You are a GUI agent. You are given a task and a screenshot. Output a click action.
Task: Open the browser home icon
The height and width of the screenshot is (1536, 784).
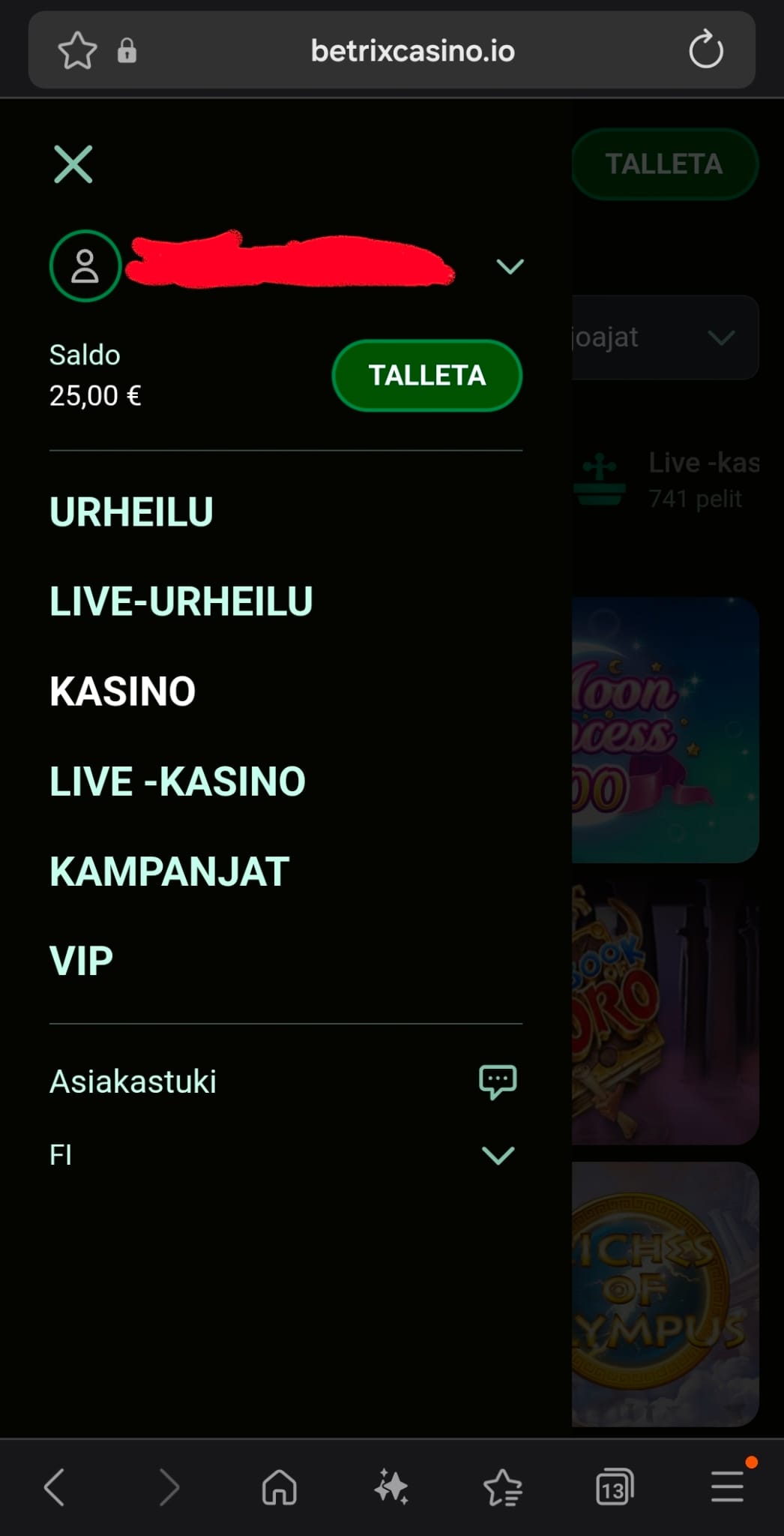278,1489
